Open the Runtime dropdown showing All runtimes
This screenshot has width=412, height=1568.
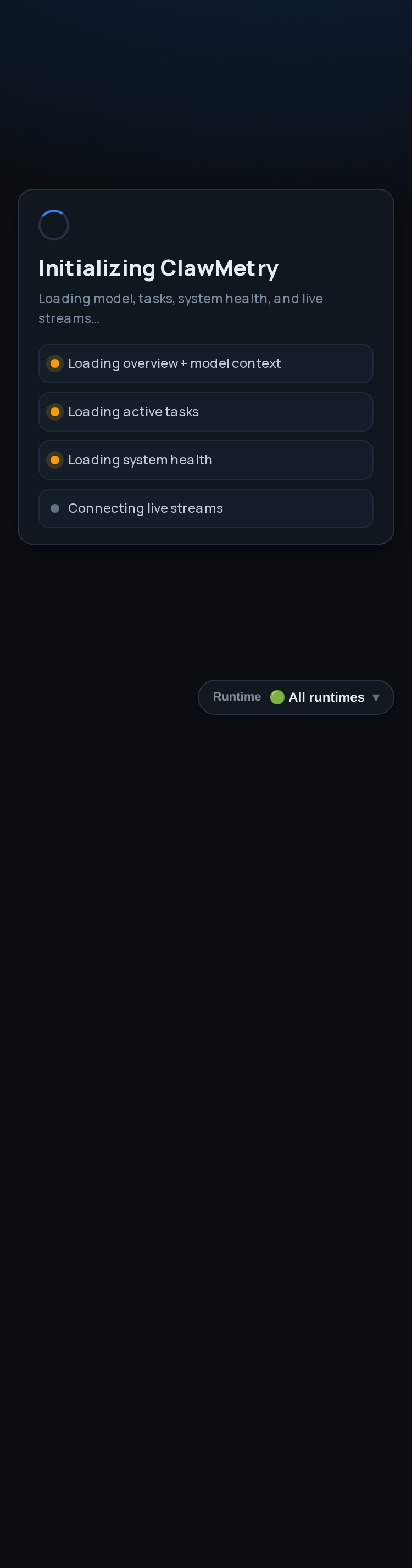[326, 697]
